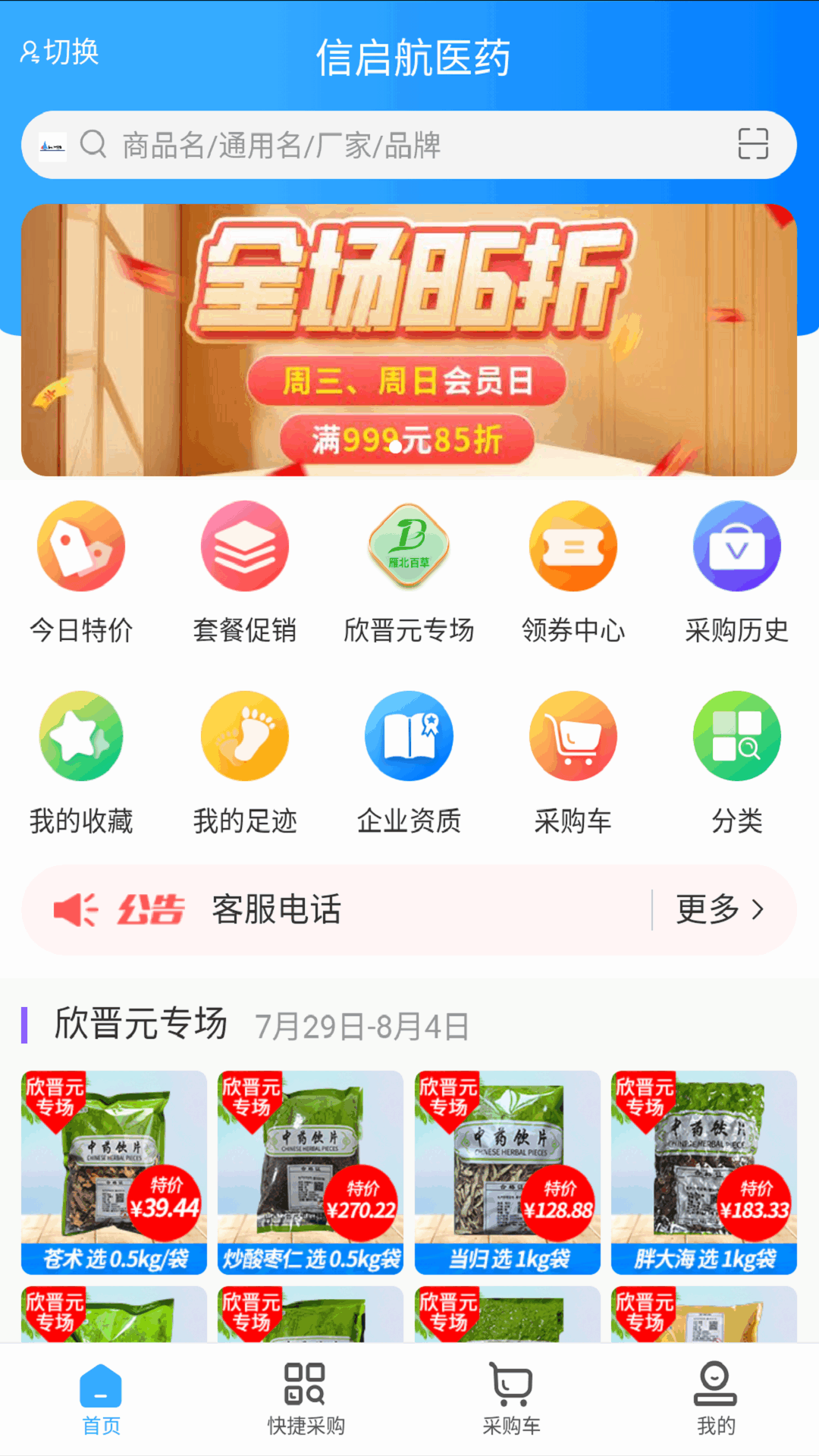Open the 炒酸枣仁选0.5kg袋 product card
This screenshot has height=1456, width=819.
point(310,1172)
